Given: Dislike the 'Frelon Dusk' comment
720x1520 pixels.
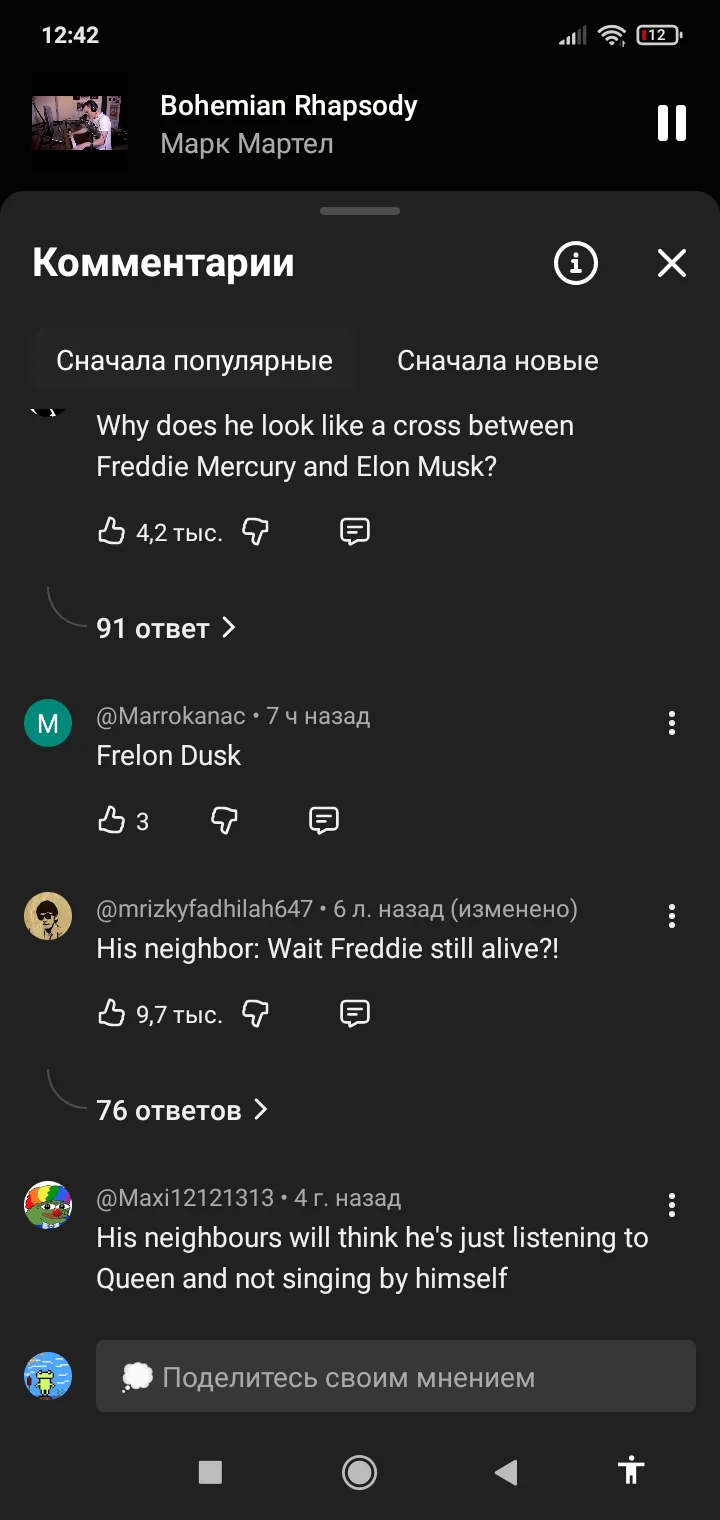Looking at the screenshot, I should 225,821.
